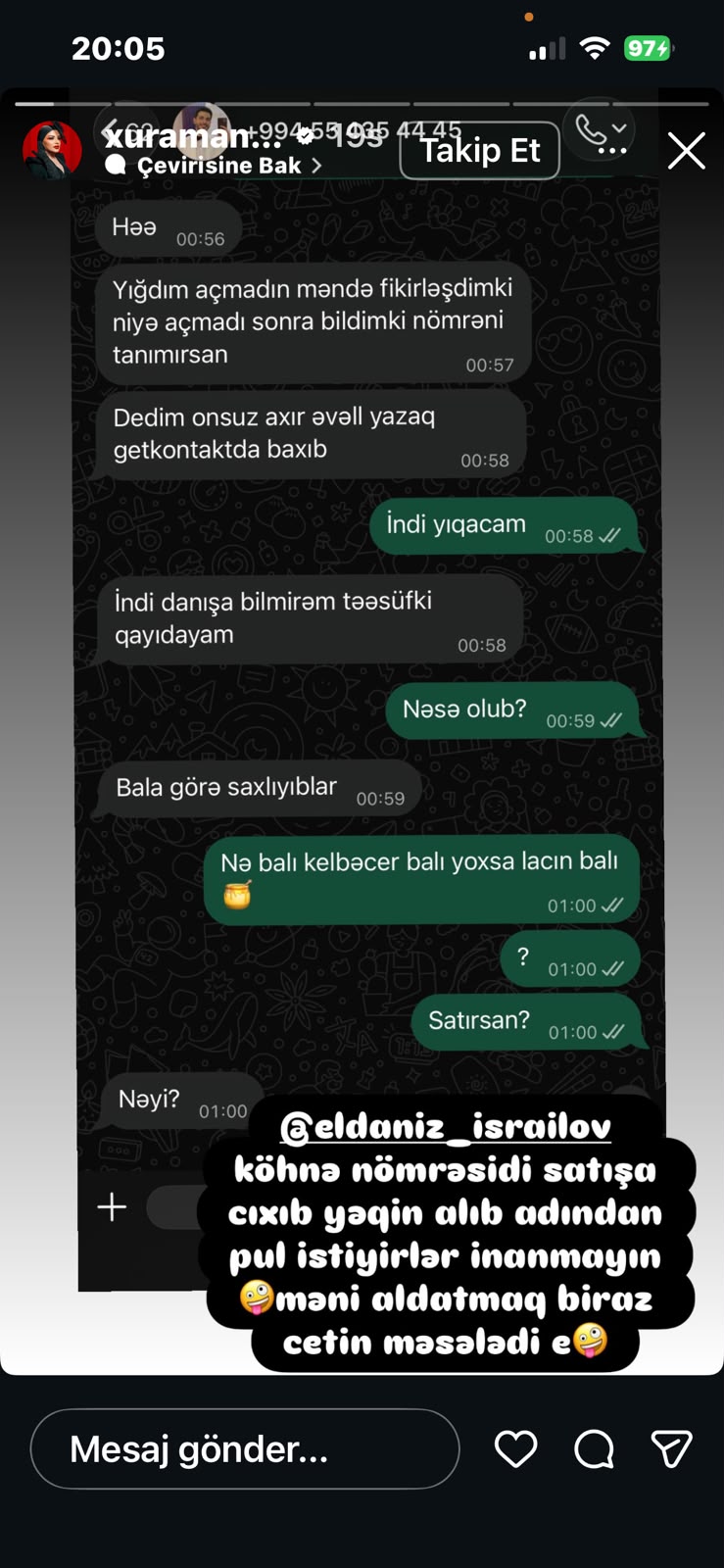Type a reply in Mesaj gönder field

click(x=245, y=1448)
